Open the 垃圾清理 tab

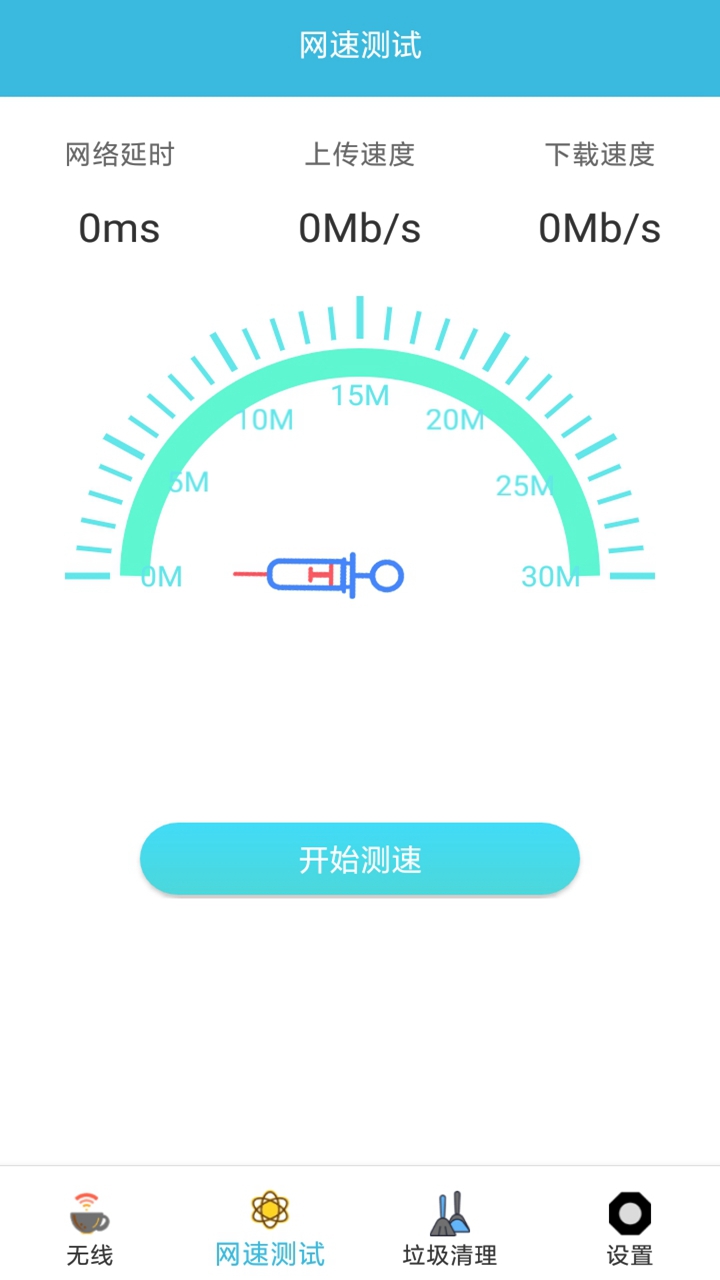tap(450, 1227)
